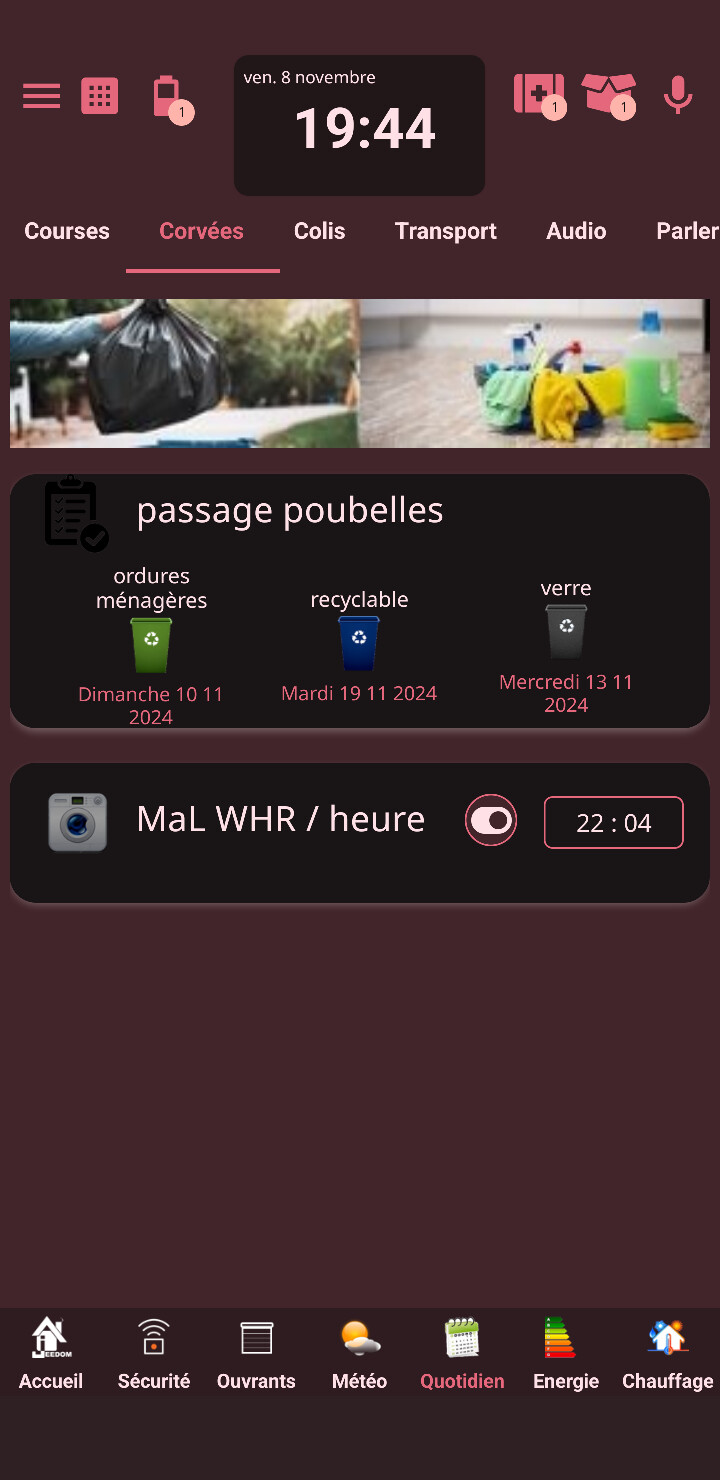The width and height of the screenshot is (720, 1480).
Task: Open the low battery alert icon
Action: [167, 97]
